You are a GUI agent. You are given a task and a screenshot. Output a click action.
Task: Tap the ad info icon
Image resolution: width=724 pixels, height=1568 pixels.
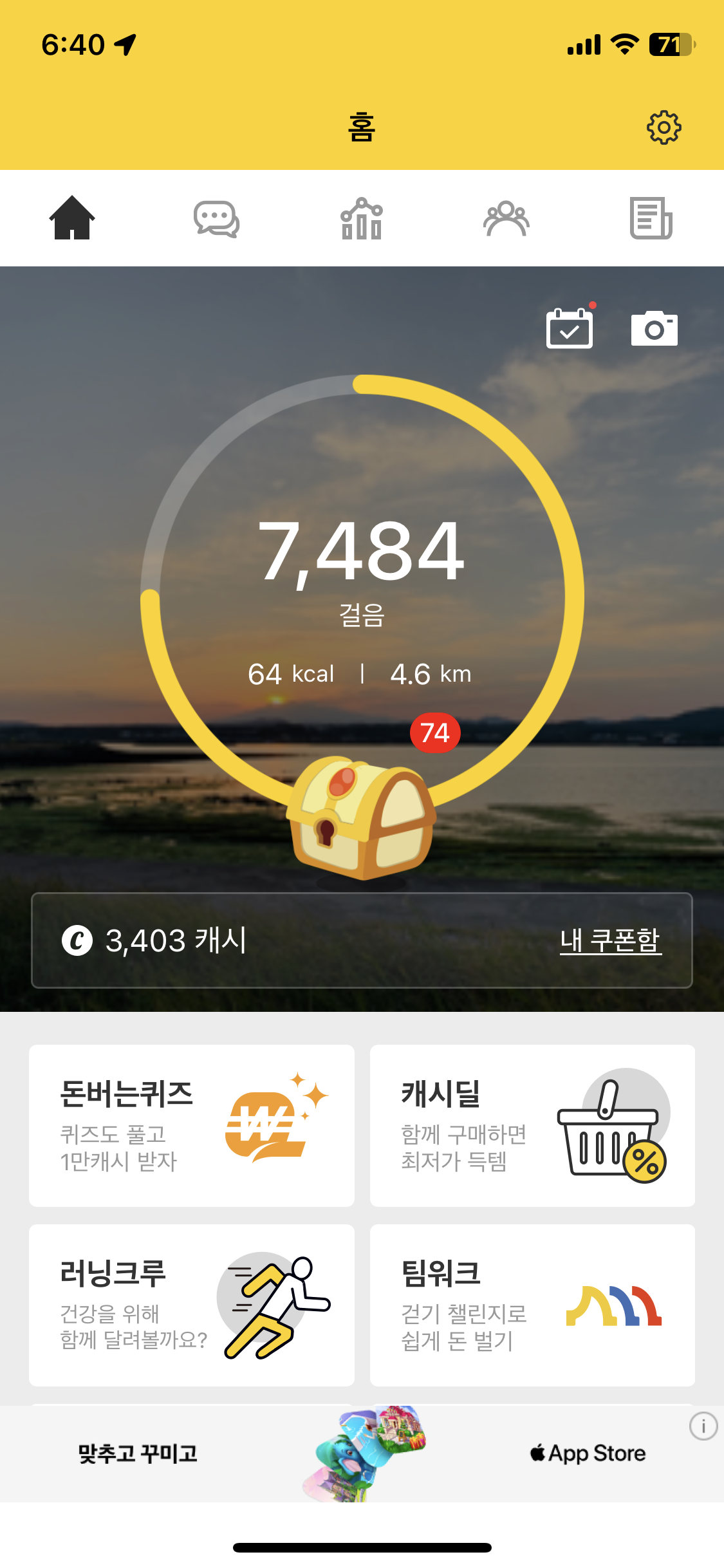tap(703, 1426)
